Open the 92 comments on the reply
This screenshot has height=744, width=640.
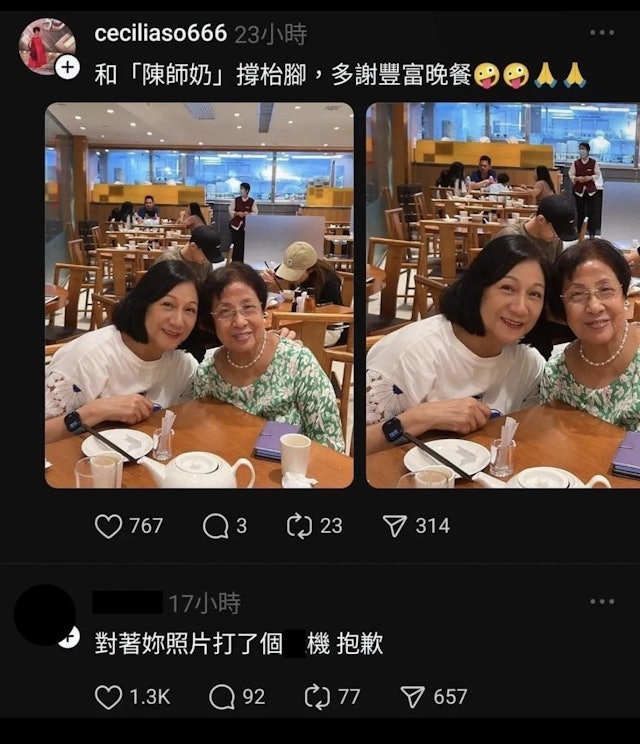click(x=222, y=697)
